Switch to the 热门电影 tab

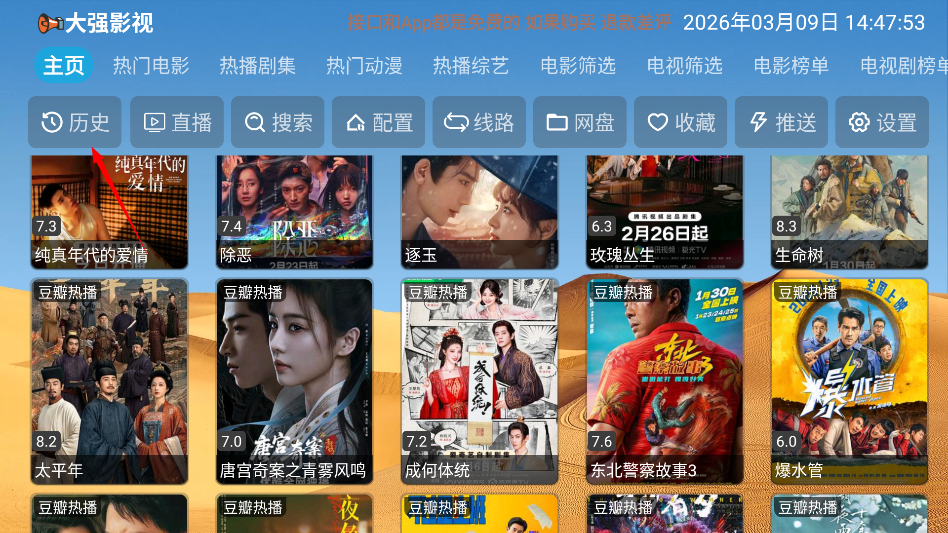pos(151,66)
